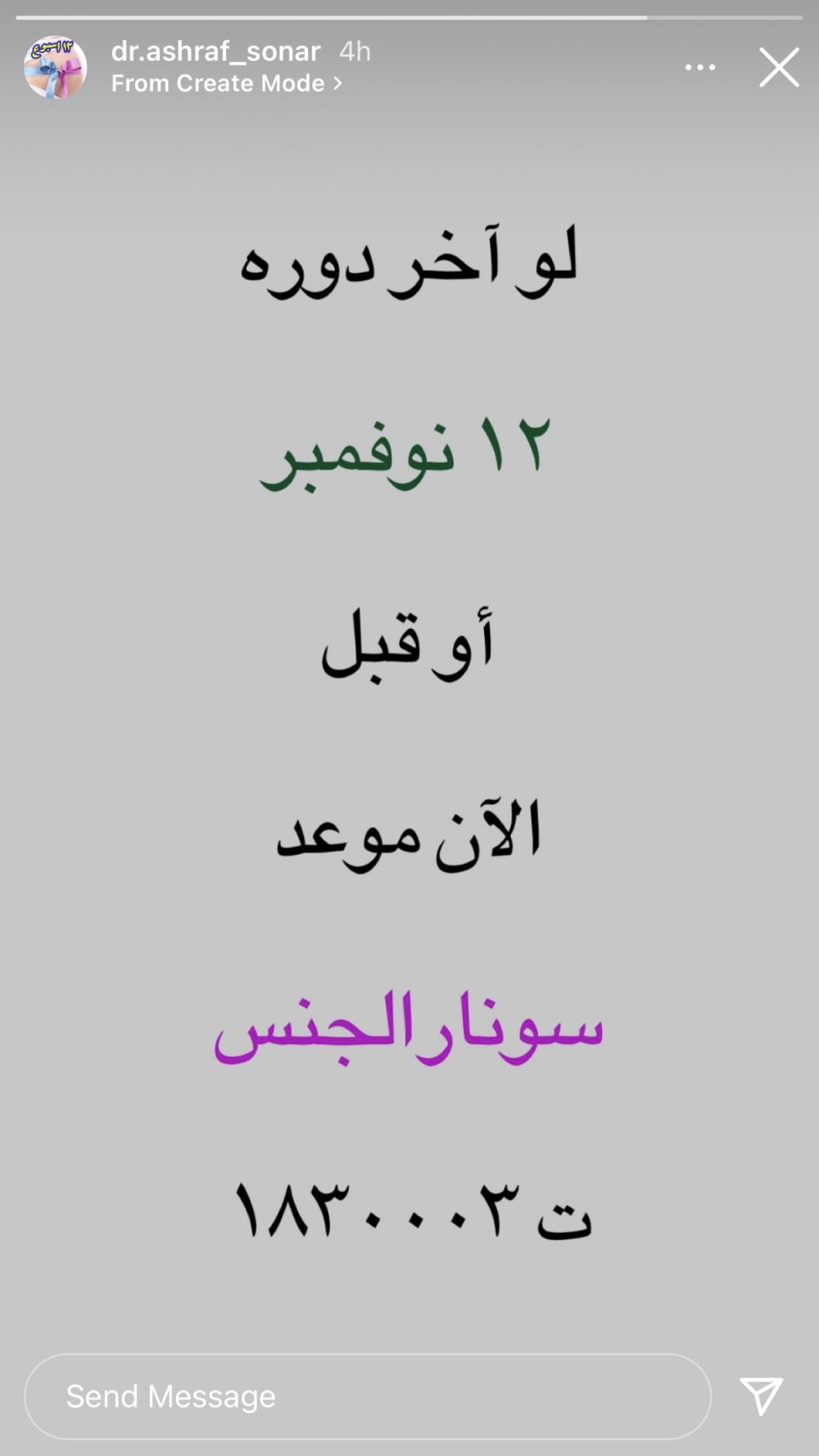
Task: Share story via paper plane icon
Action: point(761,1395)
